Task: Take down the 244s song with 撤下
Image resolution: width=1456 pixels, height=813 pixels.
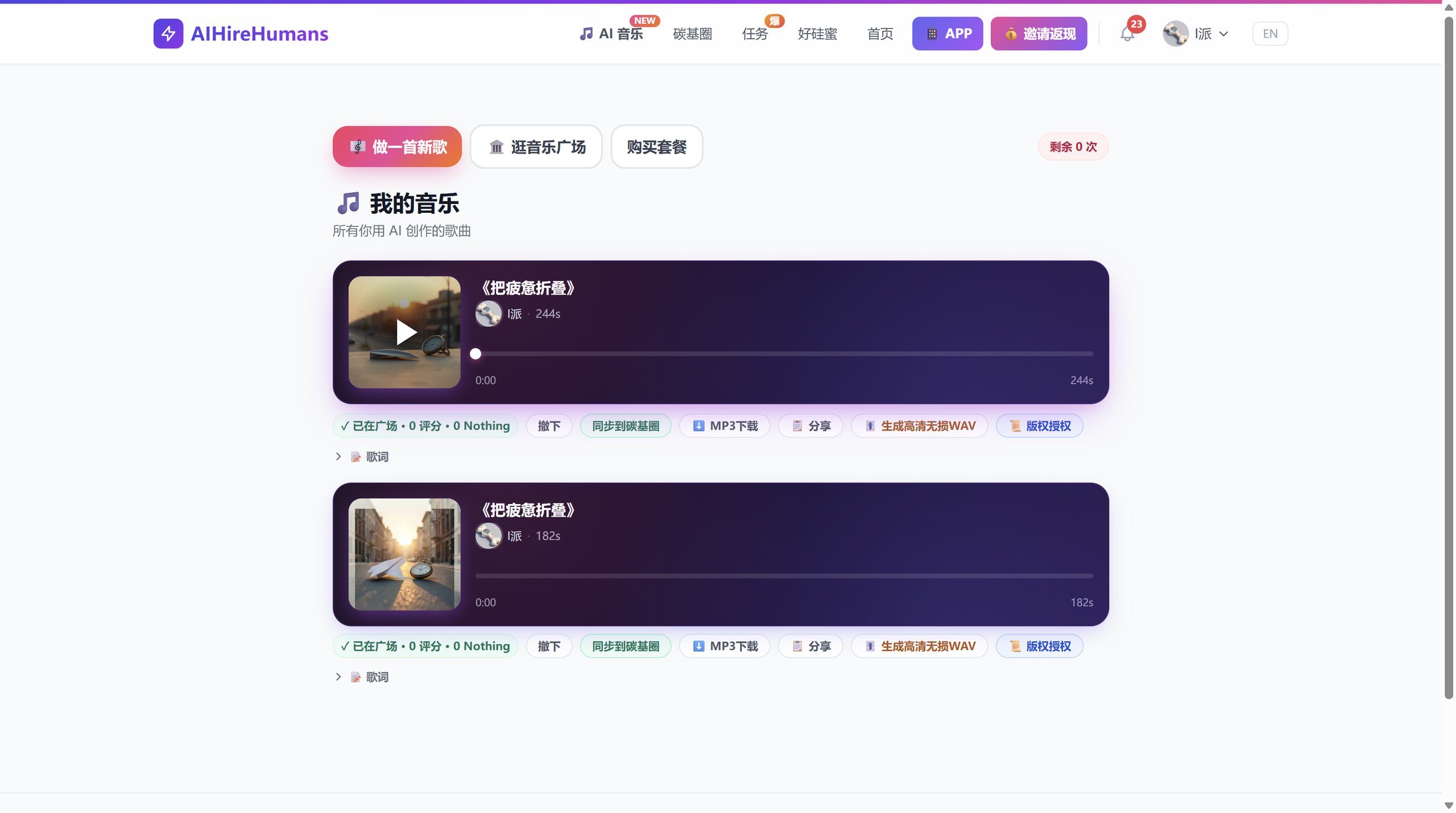Action: 549,426
